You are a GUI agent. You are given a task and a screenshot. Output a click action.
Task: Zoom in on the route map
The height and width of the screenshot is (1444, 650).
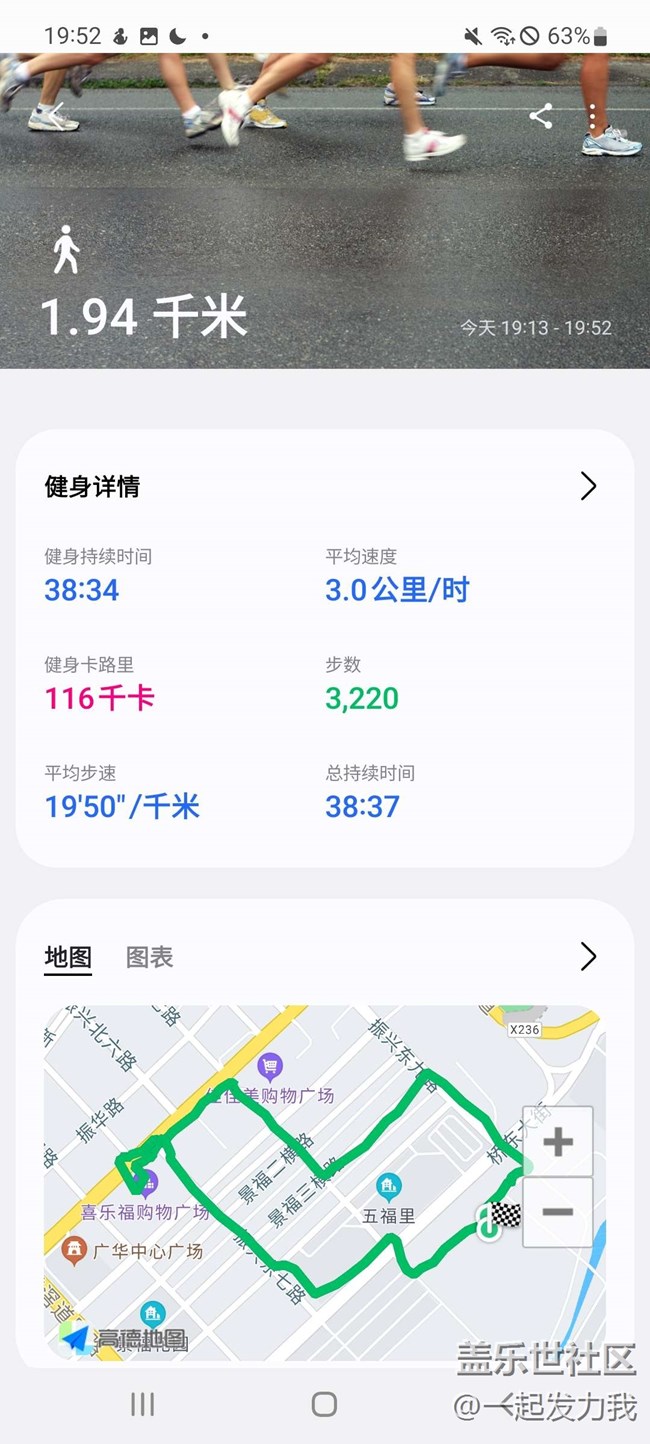(558, 1142)
